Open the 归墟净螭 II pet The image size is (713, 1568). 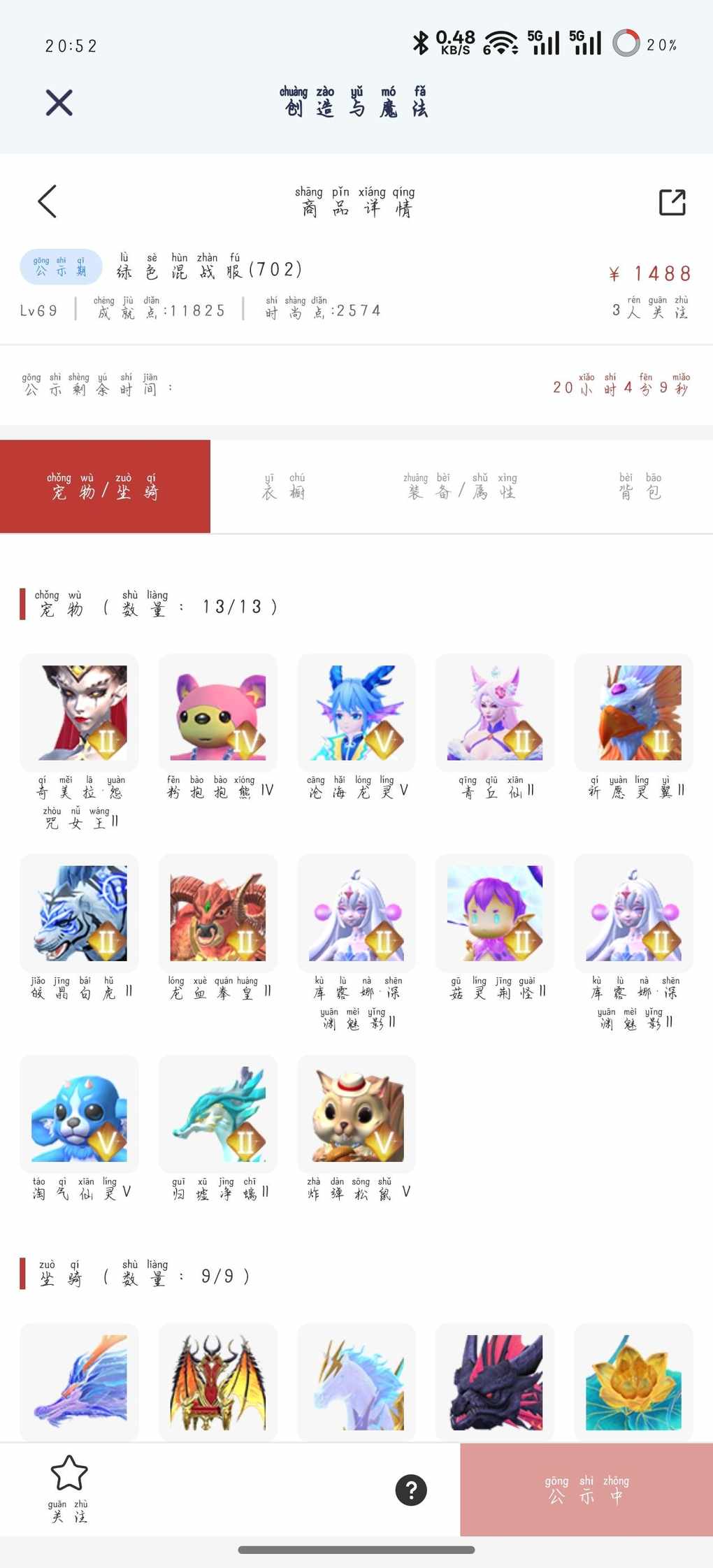point(218,1114)
